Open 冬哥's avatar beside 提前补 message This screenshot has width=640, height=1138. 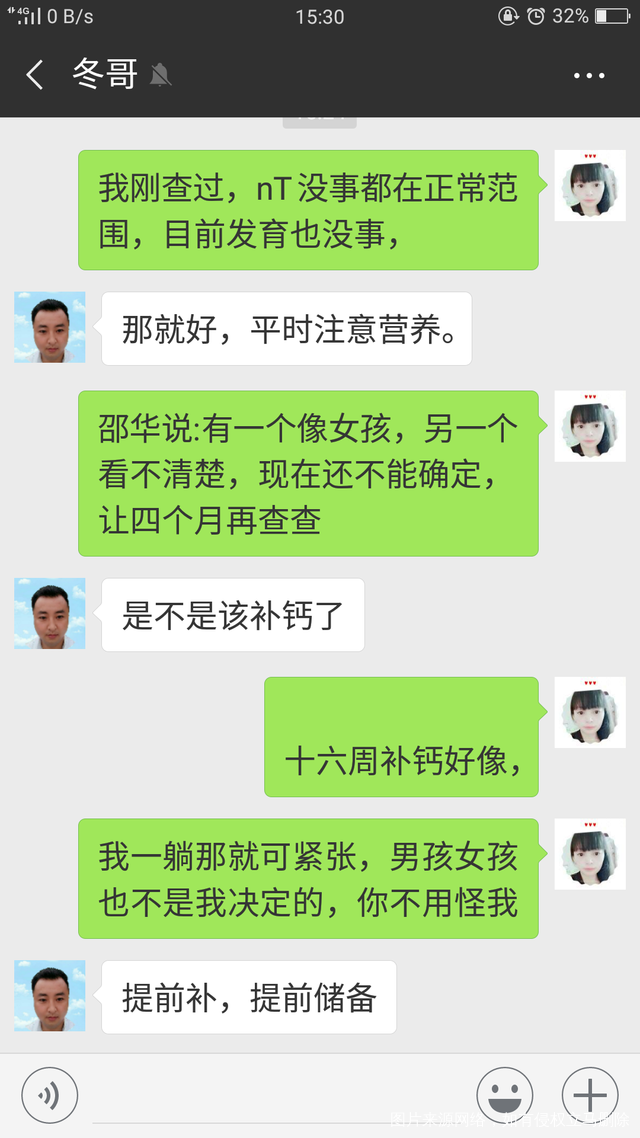pos(50,996)
